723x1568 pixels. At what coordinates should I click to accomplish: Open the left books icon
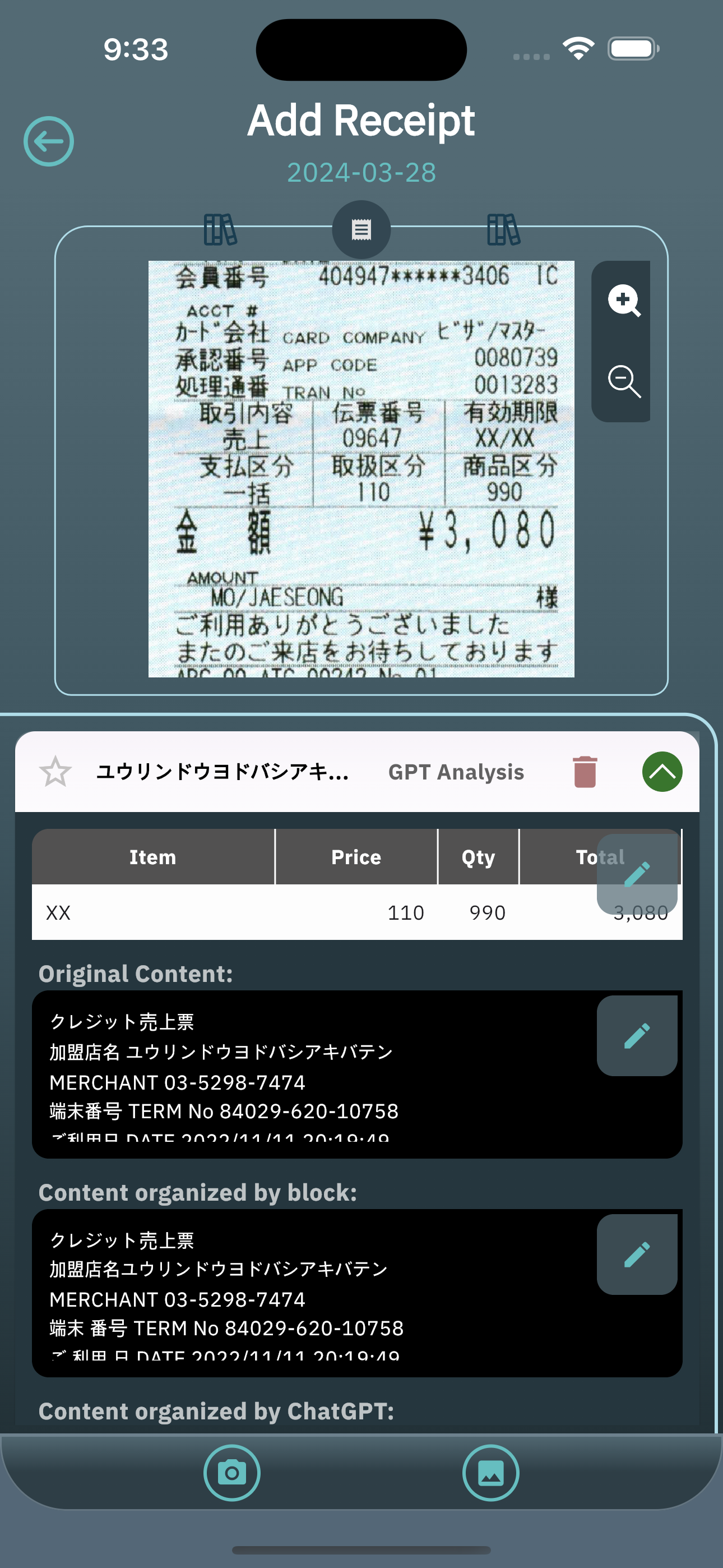click(220, 229)
